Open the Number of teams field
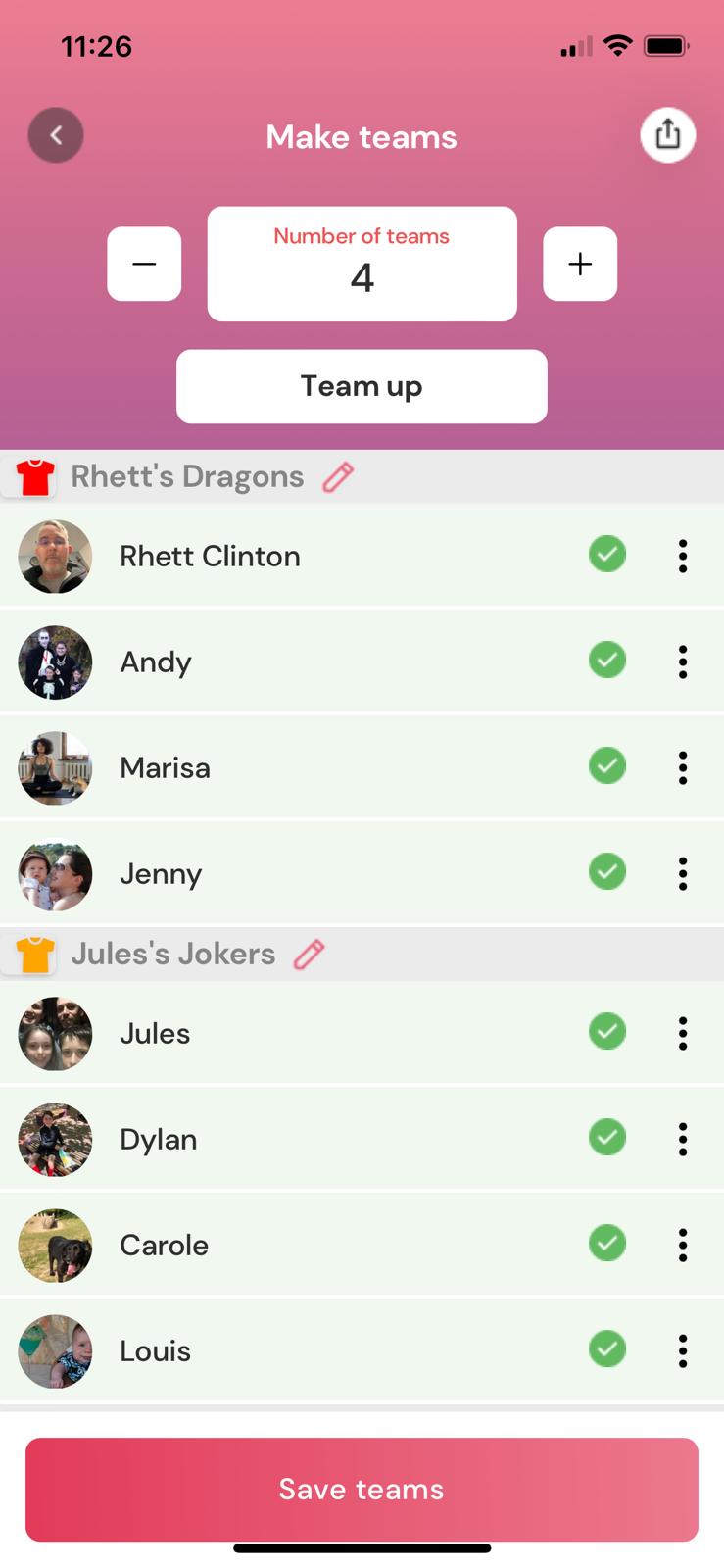 click(x=362, y=264)
